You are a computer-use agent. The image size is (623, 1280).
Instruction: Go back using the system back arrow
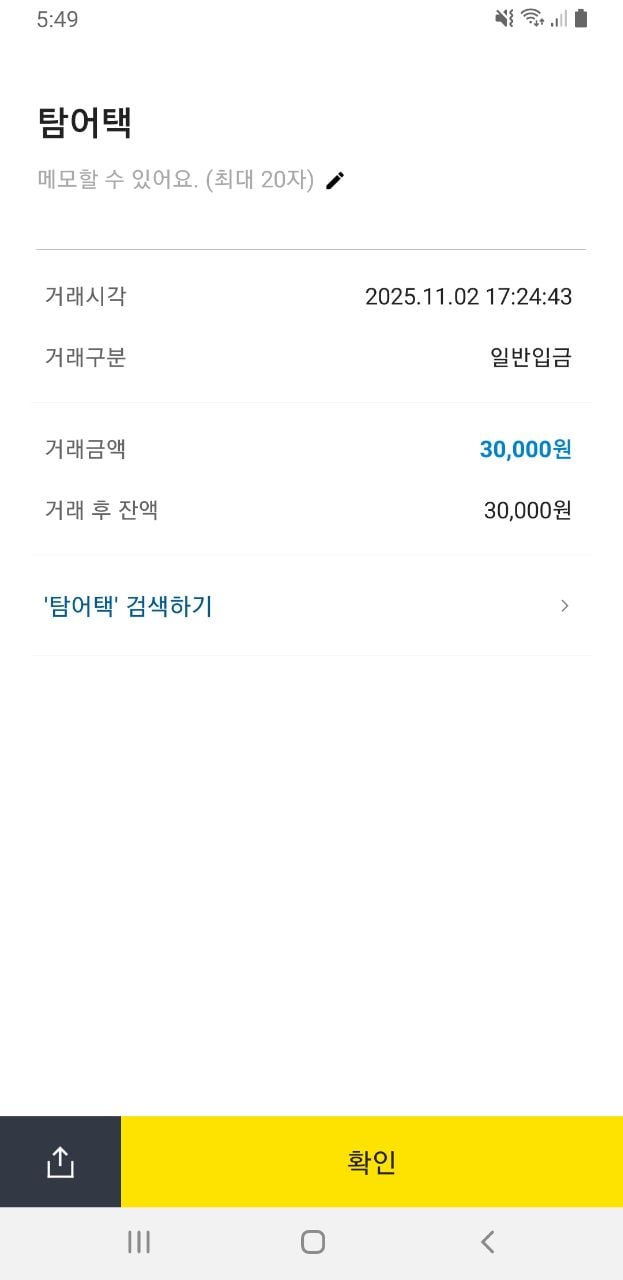point(487,1242)
